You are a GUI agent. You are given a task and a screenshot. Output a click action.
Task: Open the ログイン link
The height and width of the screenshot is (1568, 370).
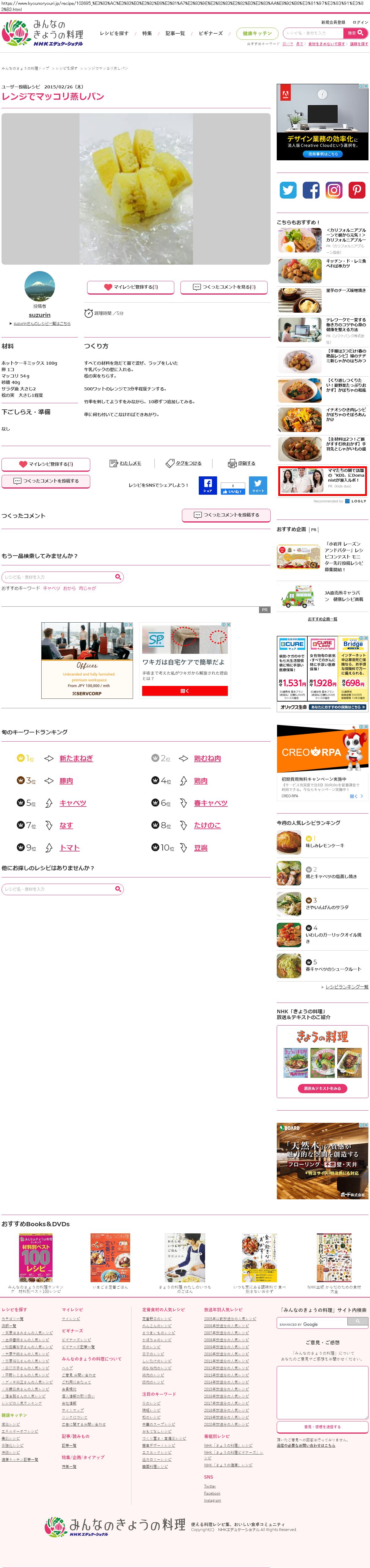360,23
